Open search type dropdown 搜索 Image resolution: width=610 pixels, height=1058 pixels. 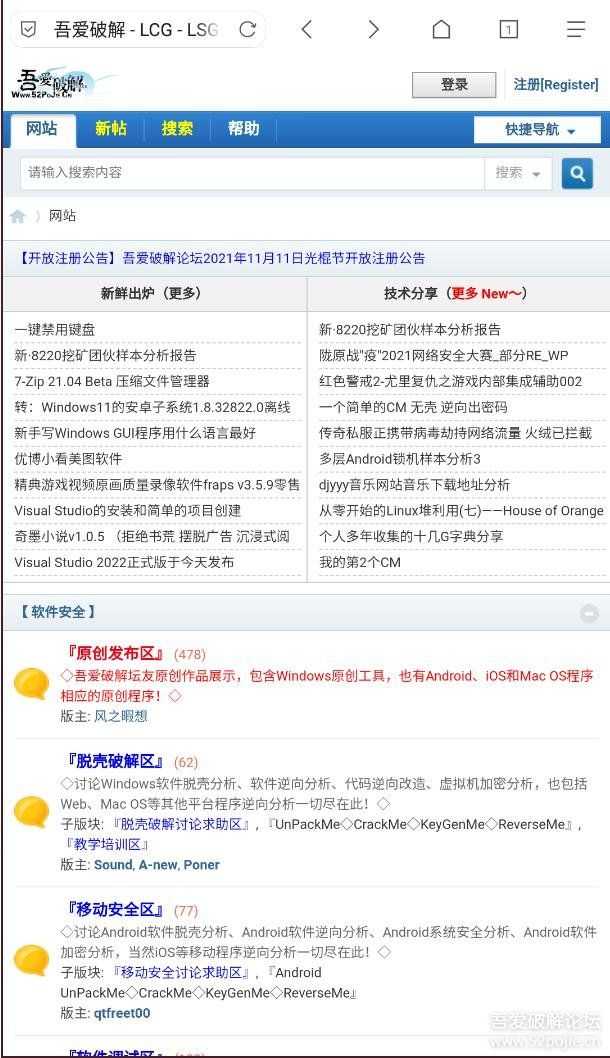click(x=518, y=173)
